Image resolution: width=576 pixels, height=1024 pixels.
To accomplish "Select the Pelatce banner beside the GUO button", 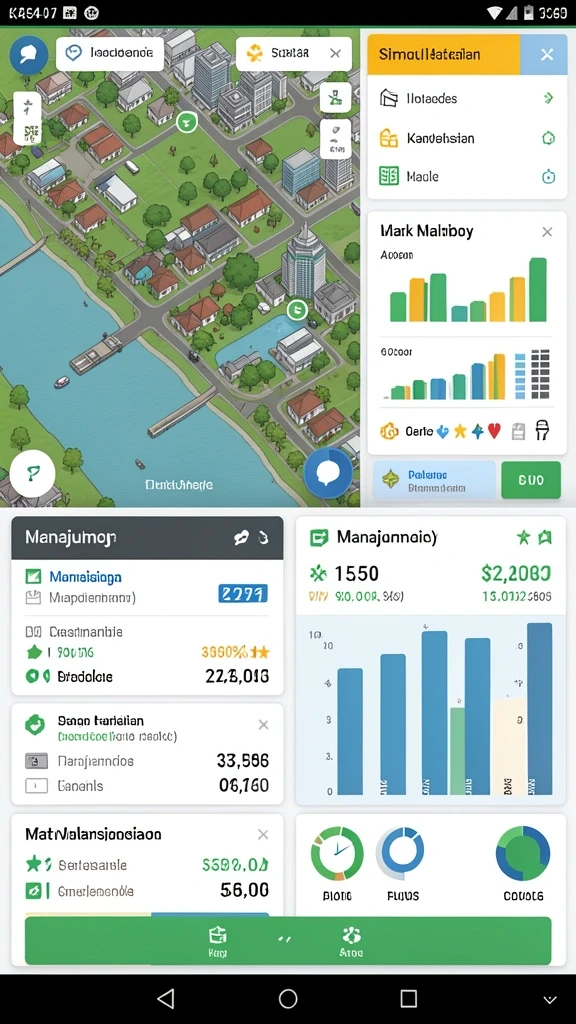I will tap(434, 480).
